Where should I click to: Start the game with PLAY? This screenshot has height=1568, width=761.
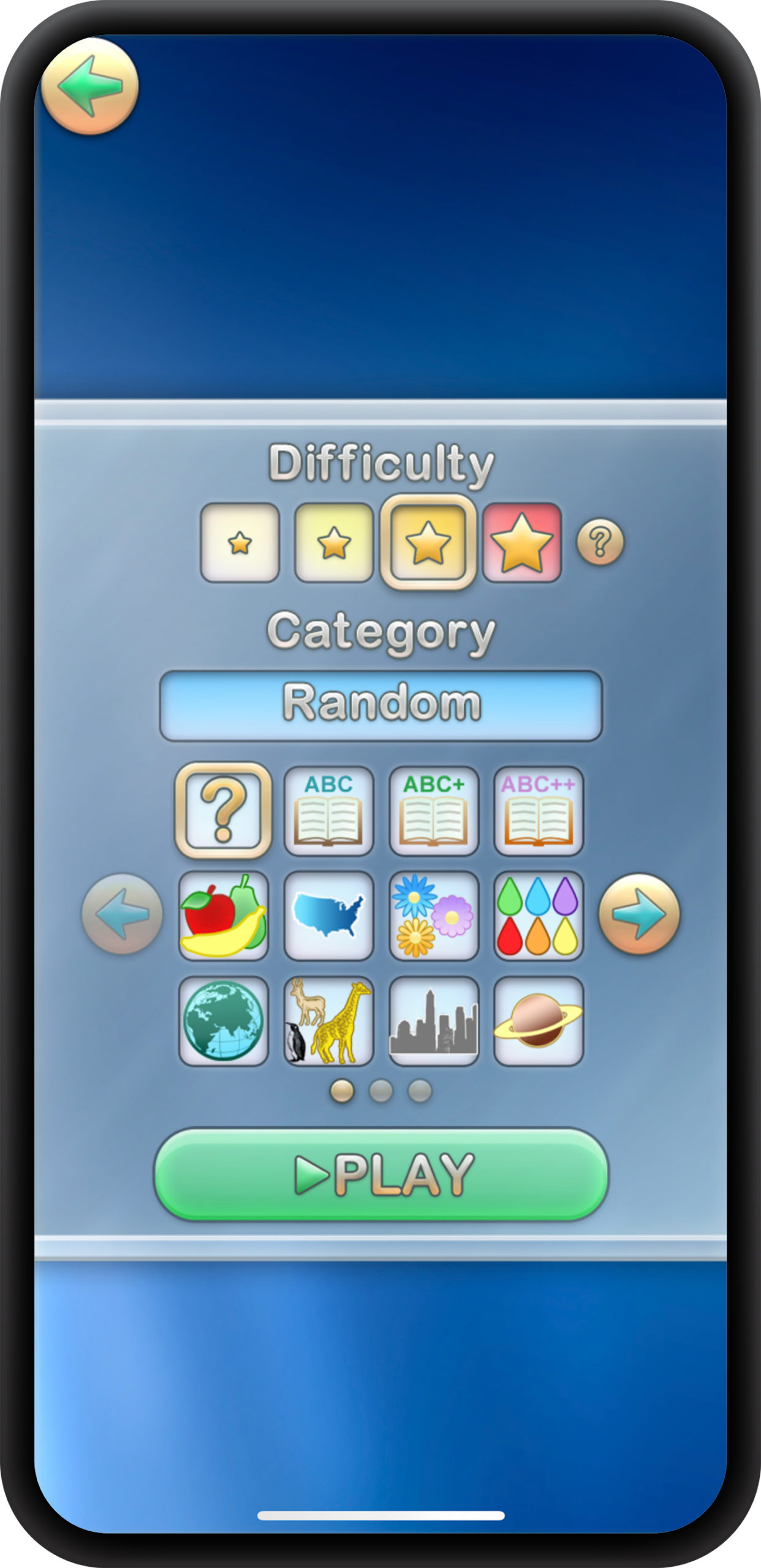(x=381, y=1174)
